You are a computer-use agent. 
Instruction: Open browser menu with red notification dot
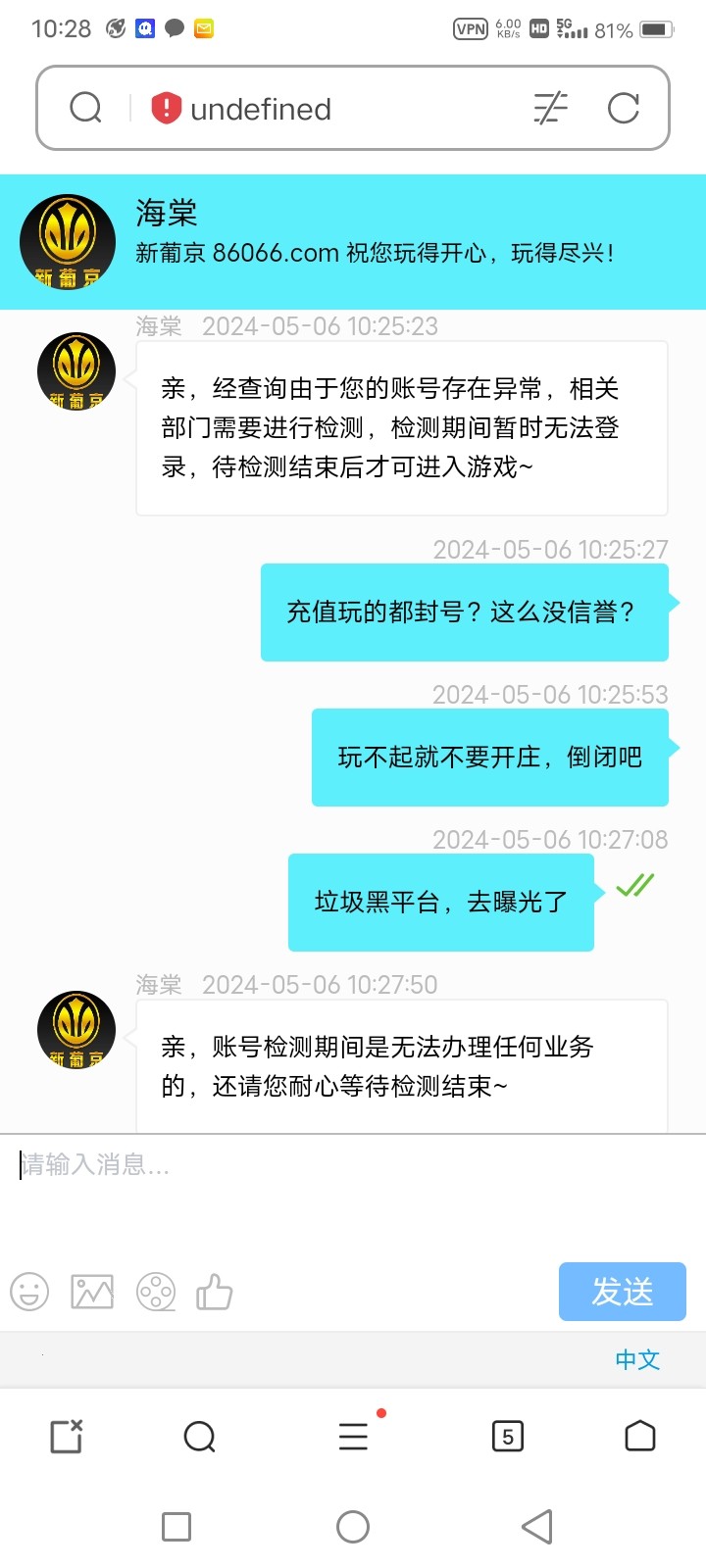[353, 1437]
